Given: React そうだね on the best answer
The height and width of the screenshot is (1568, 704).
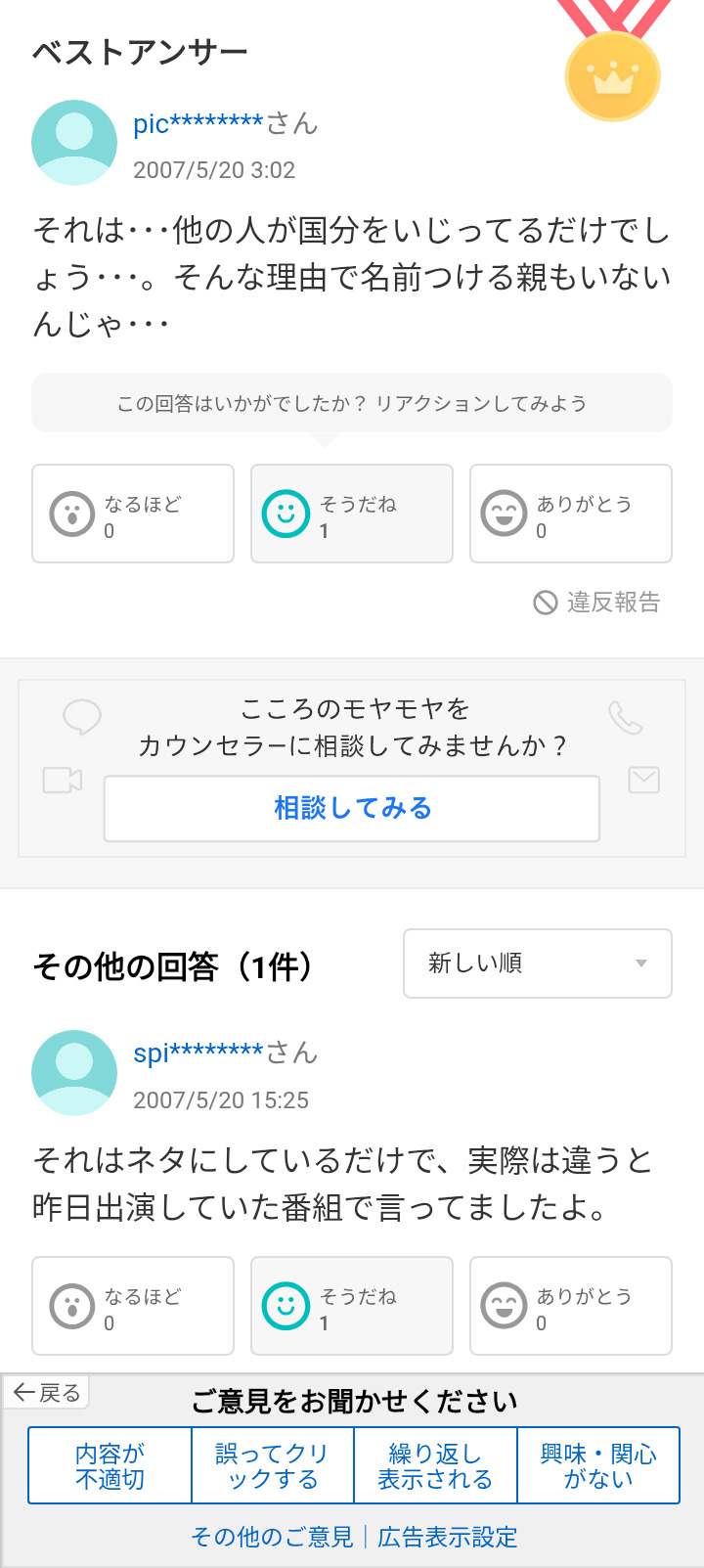Looking at the screenshot, I should pyautogui.click(x=352, y=514).
